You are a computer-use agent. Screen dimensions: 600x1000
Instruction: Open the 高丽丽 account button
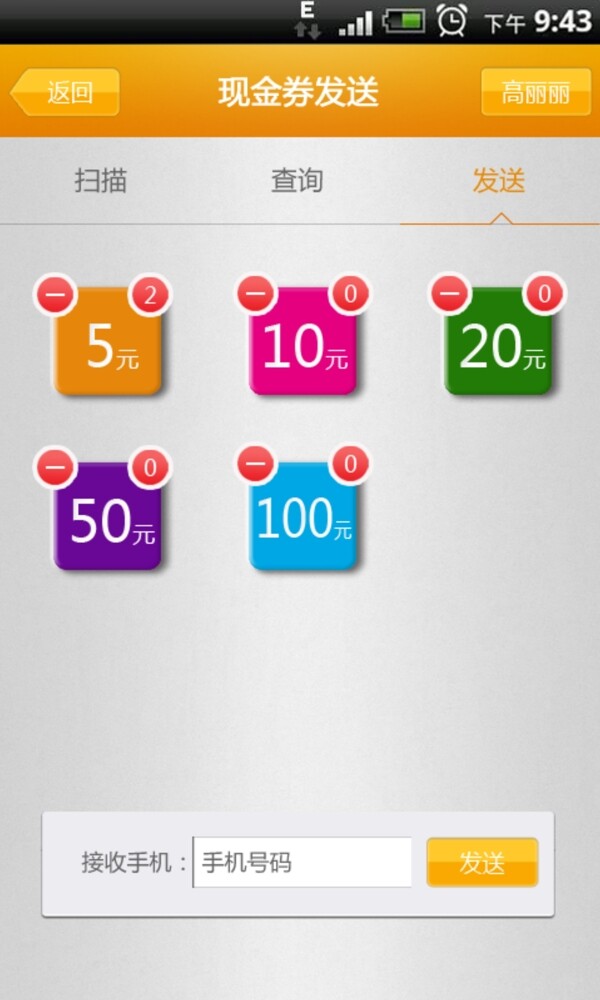535,92
